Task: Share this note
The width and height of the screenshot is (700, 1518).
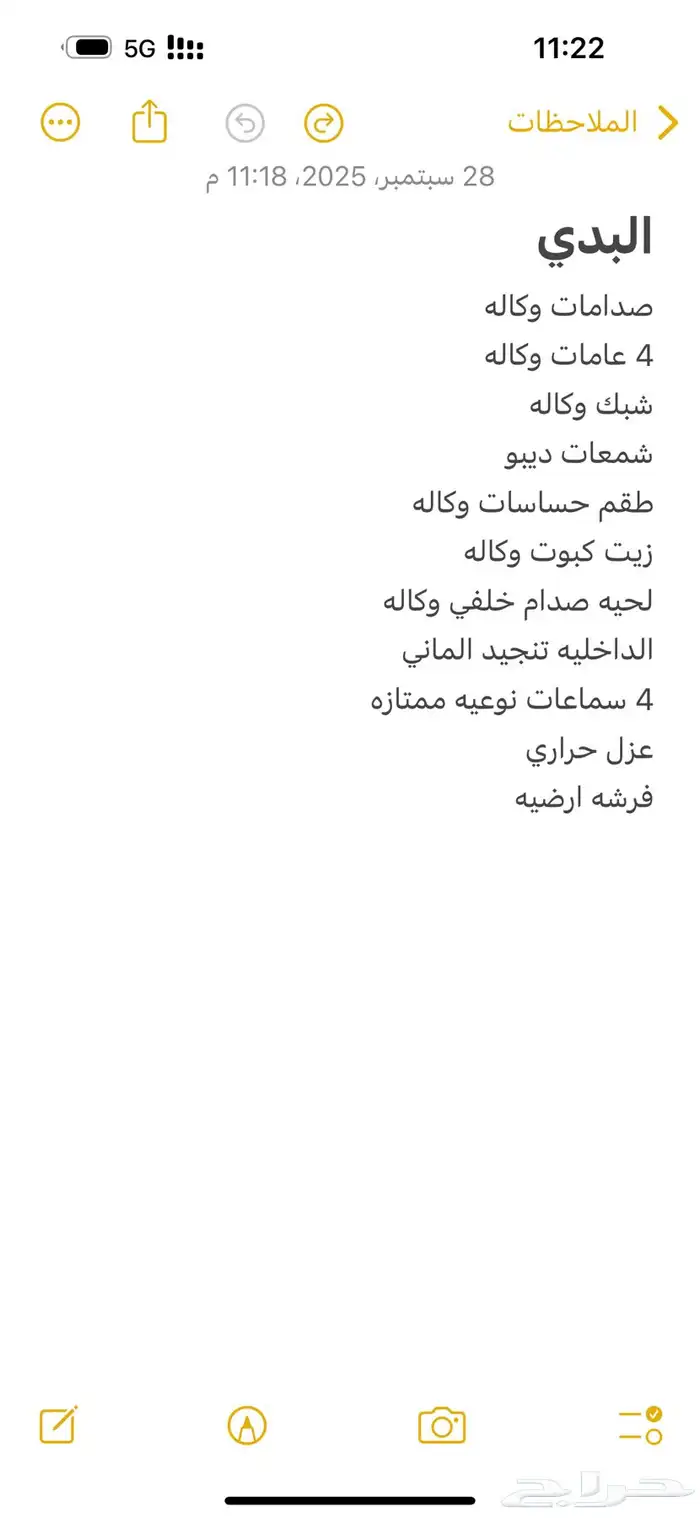Action: (150, 121)
